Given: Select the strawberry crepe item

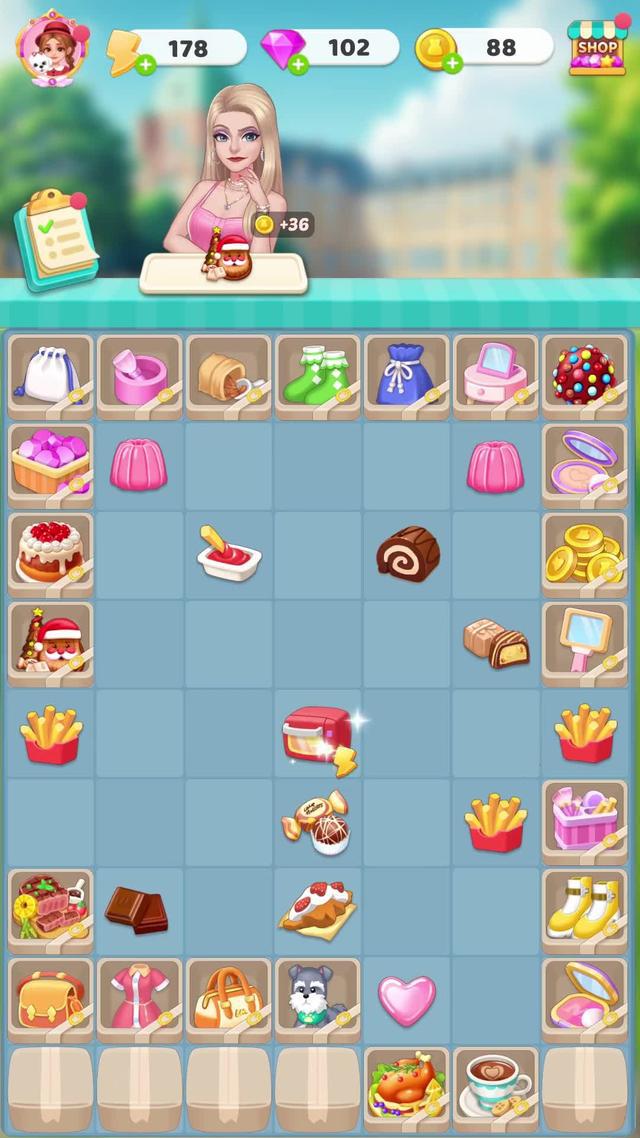Looking at the screenshot, I should (x=317, y=907).
